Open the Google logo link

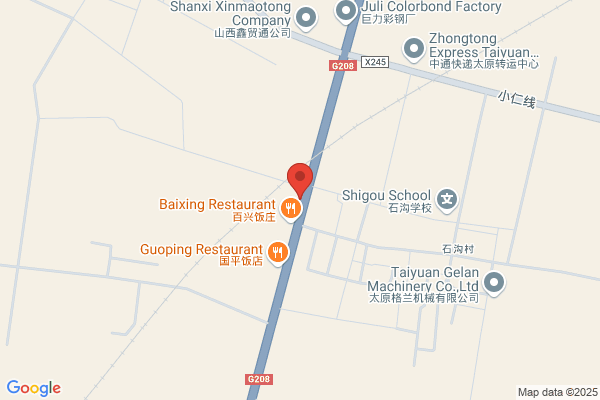pyautogui.click(x=34, y=388)
